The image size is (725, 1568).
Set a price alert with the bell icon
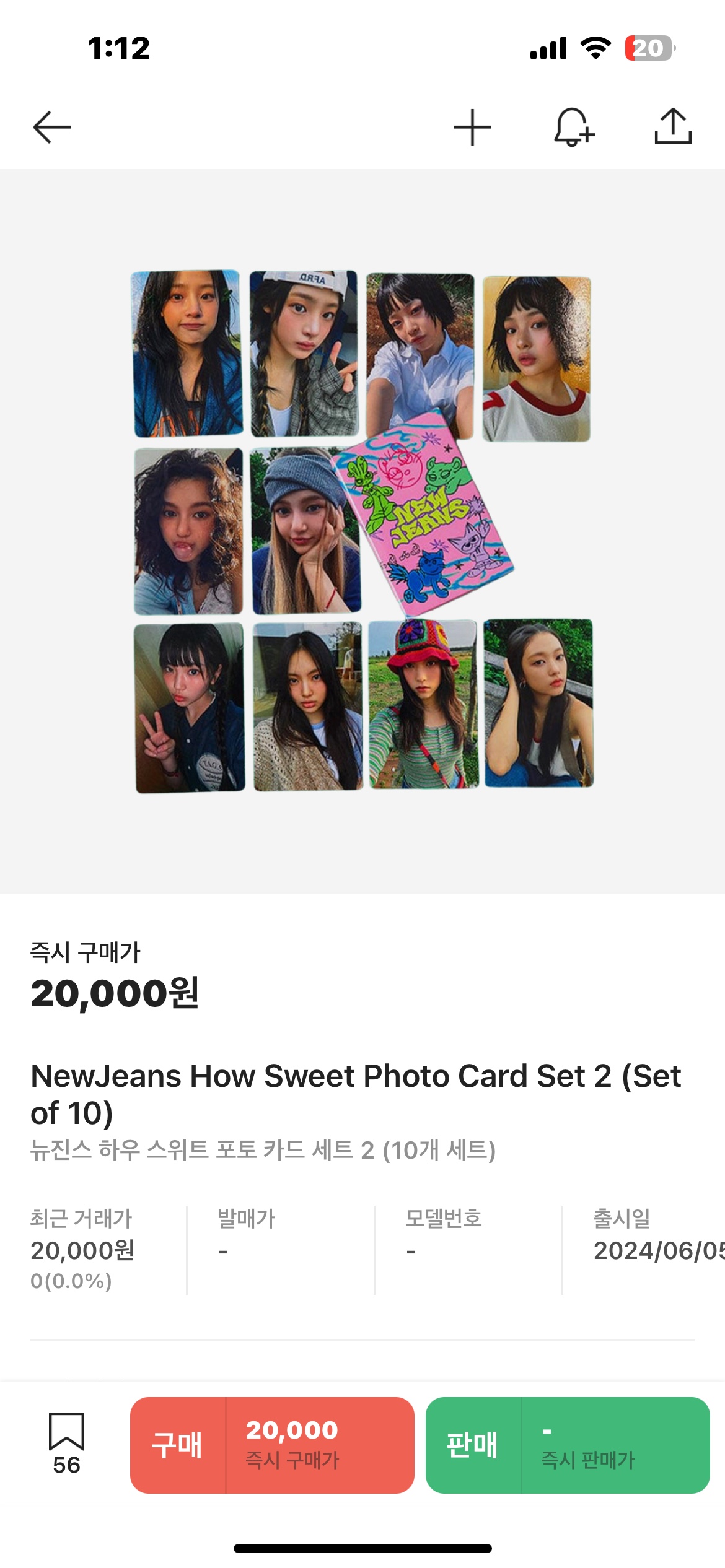(x=573, y=128)
